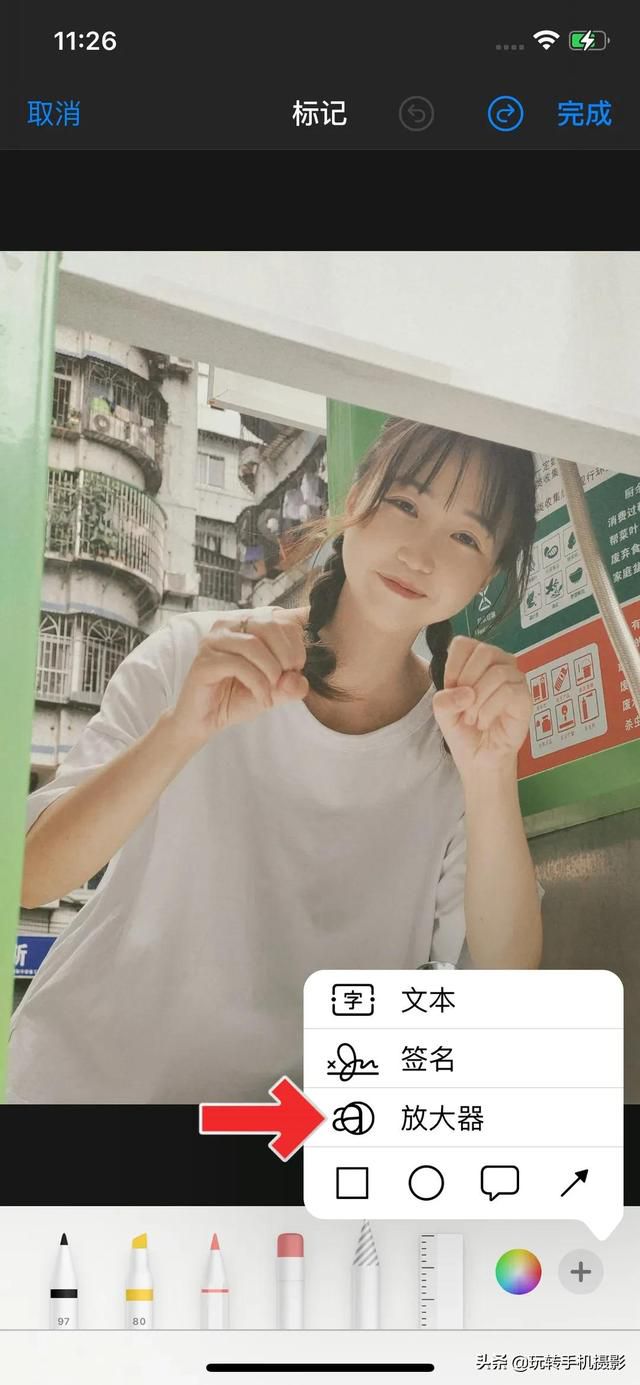Image resolution: width=640 pixels, height=1385 pixels.
Task: Add the 放大器 magnifier
Action: [463, 1118]
